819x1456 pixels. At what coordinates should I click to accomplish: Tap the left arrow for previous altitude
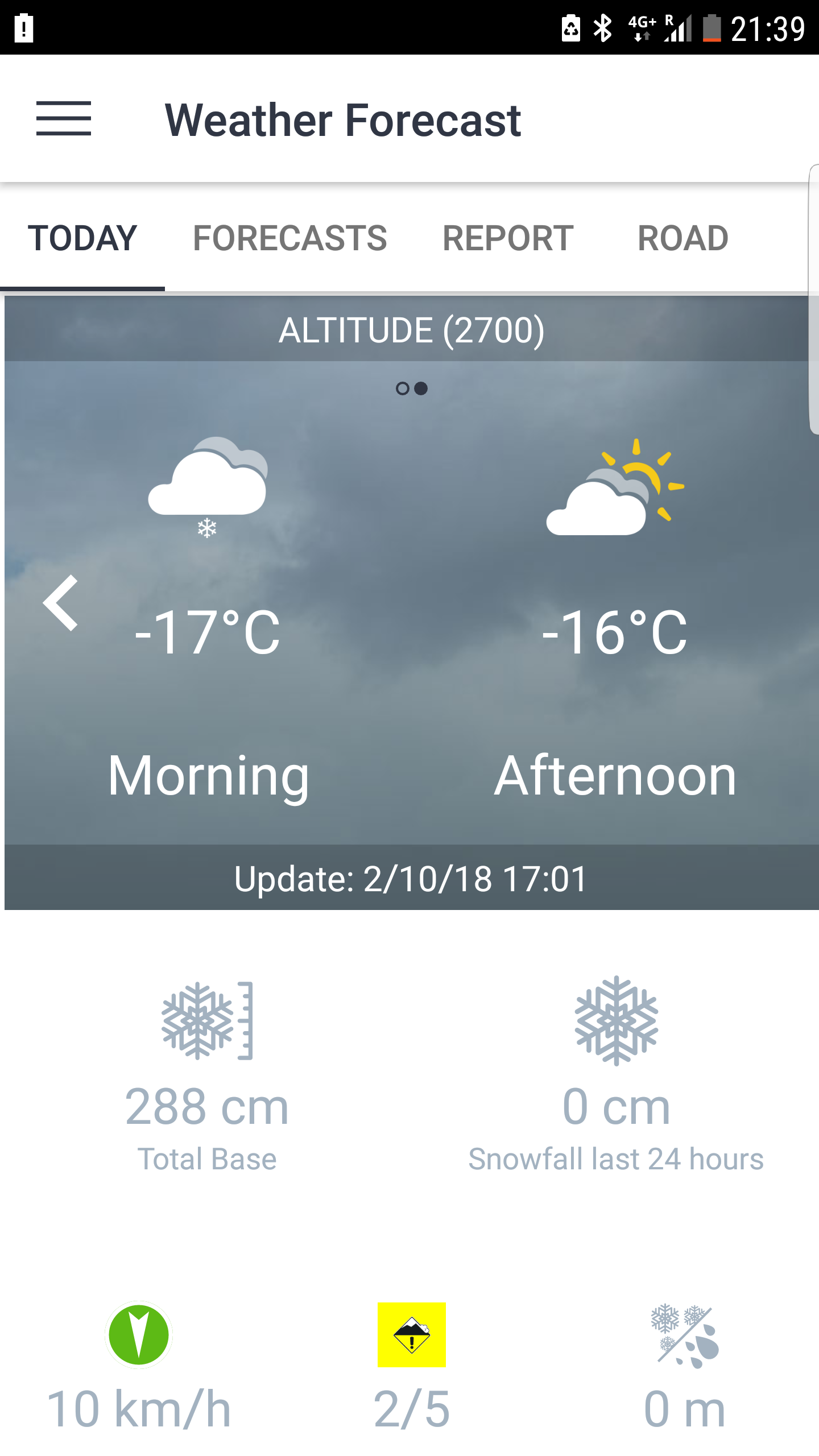click(x=61, y=603)
